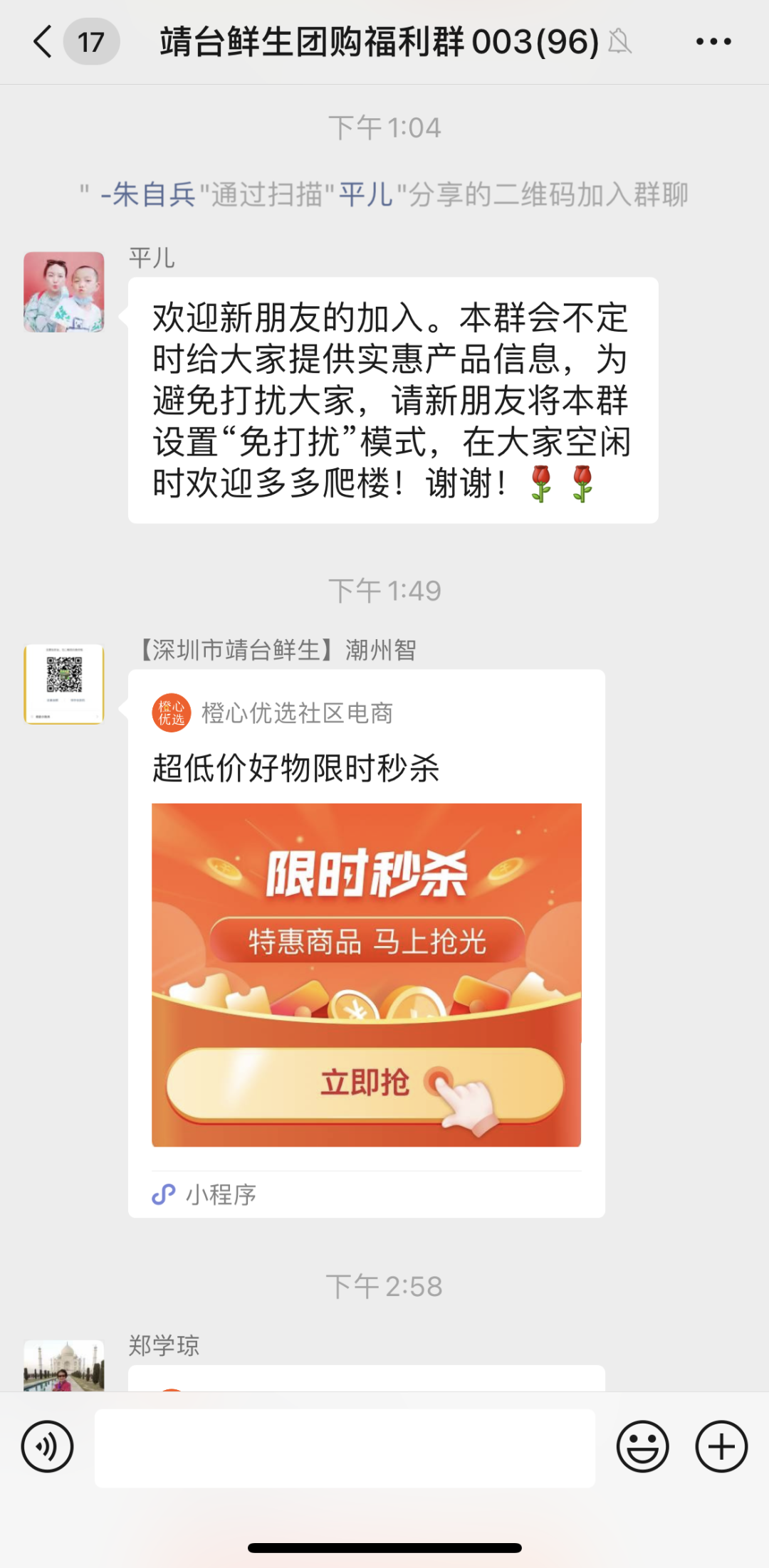Switch to voice message input
The height and width of the screenshot is (1568, 769).
(x=47, y=1447)
